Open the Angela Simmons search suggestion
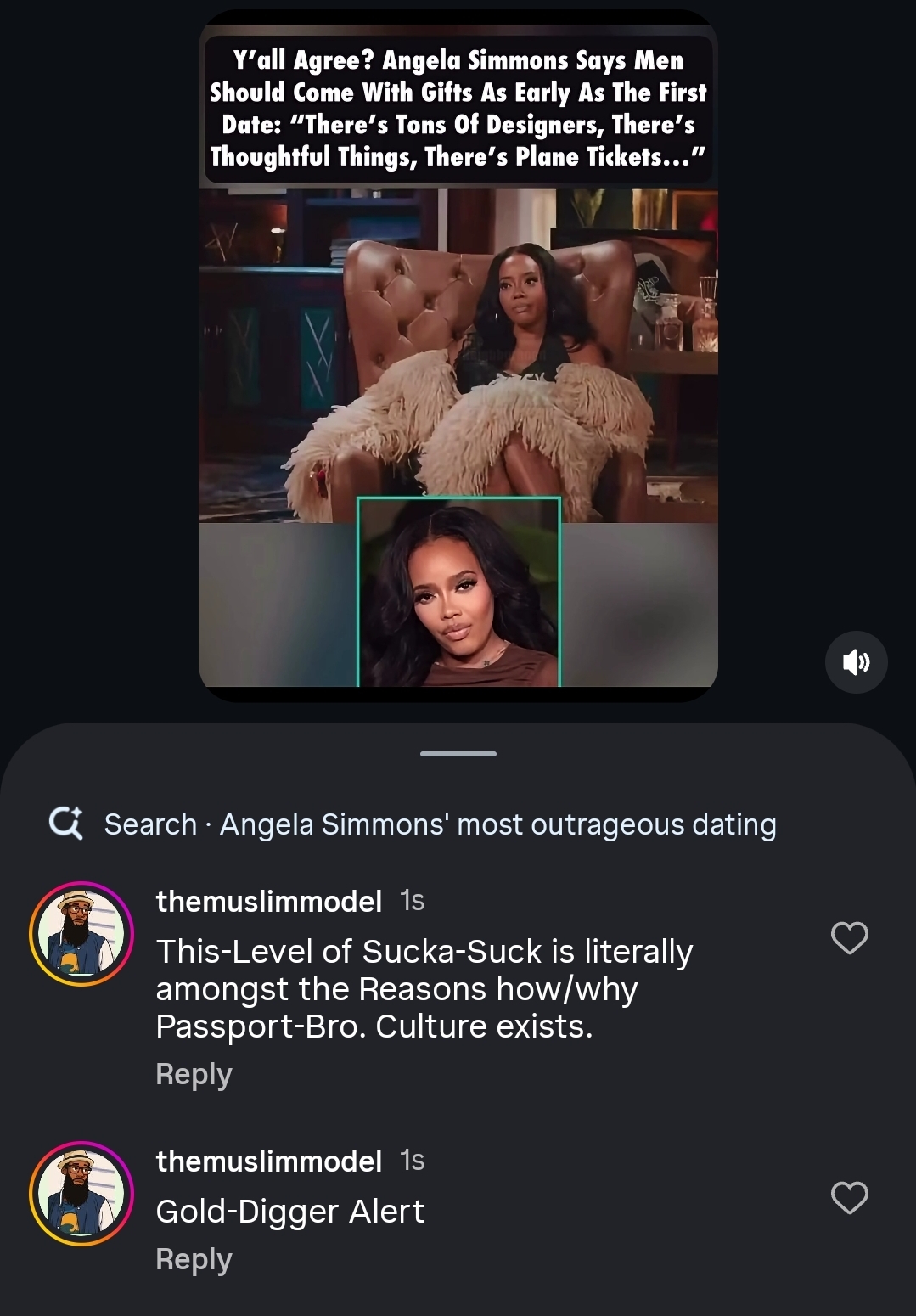 pyautogui.click(x=439, y=824)
